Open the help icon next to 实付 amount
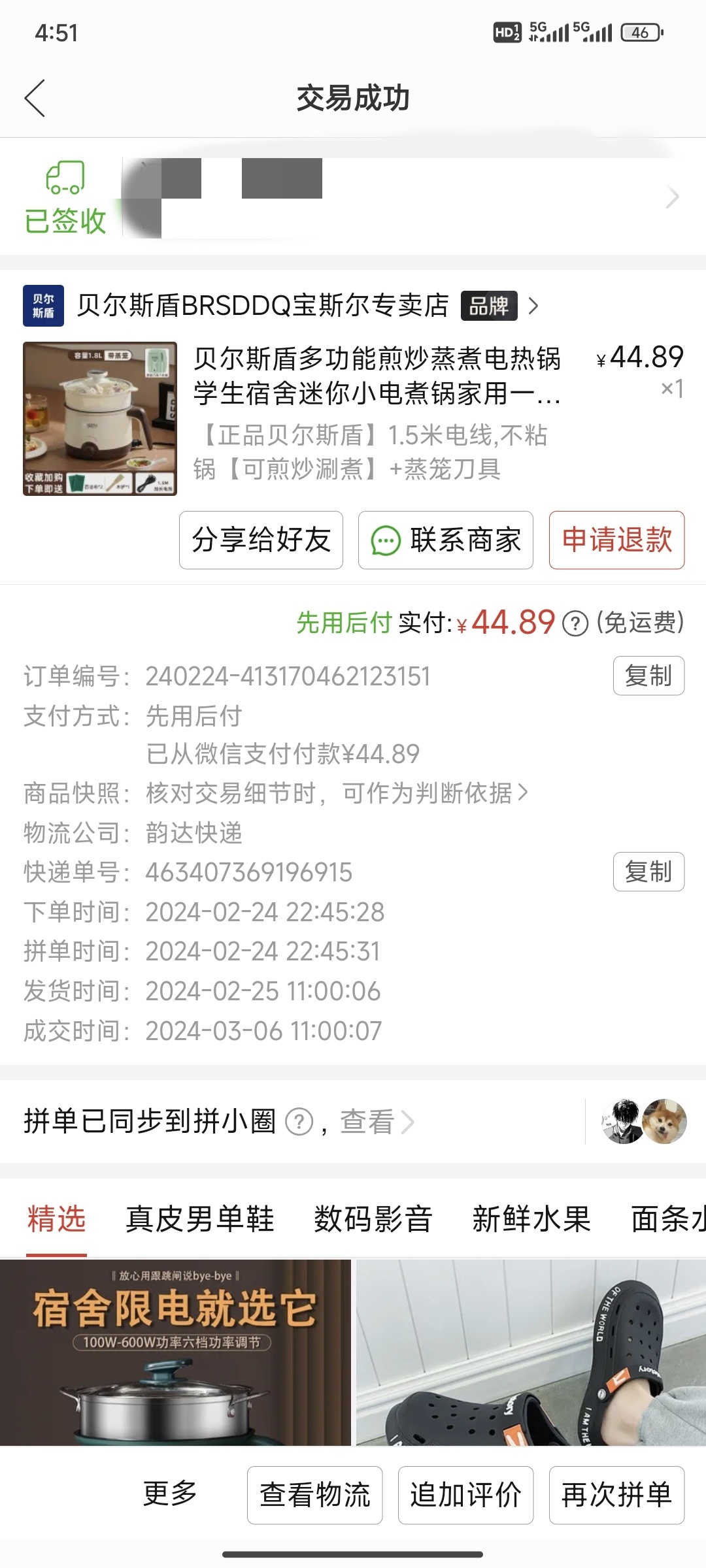The width and height of the screenshot is (706, 1568). tap(575, 623)
